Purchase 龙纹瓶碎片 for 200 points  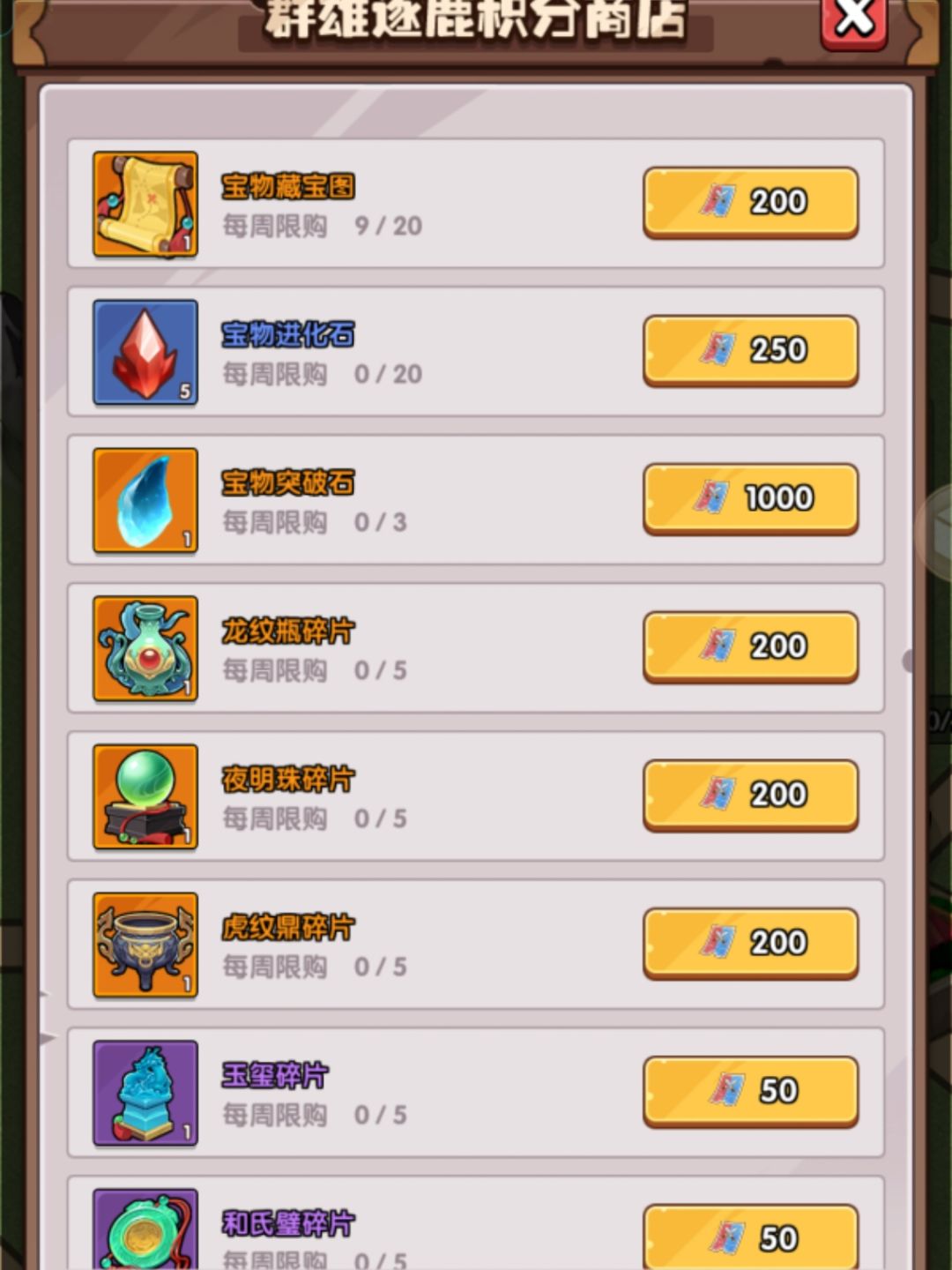[x=750, y=646]
